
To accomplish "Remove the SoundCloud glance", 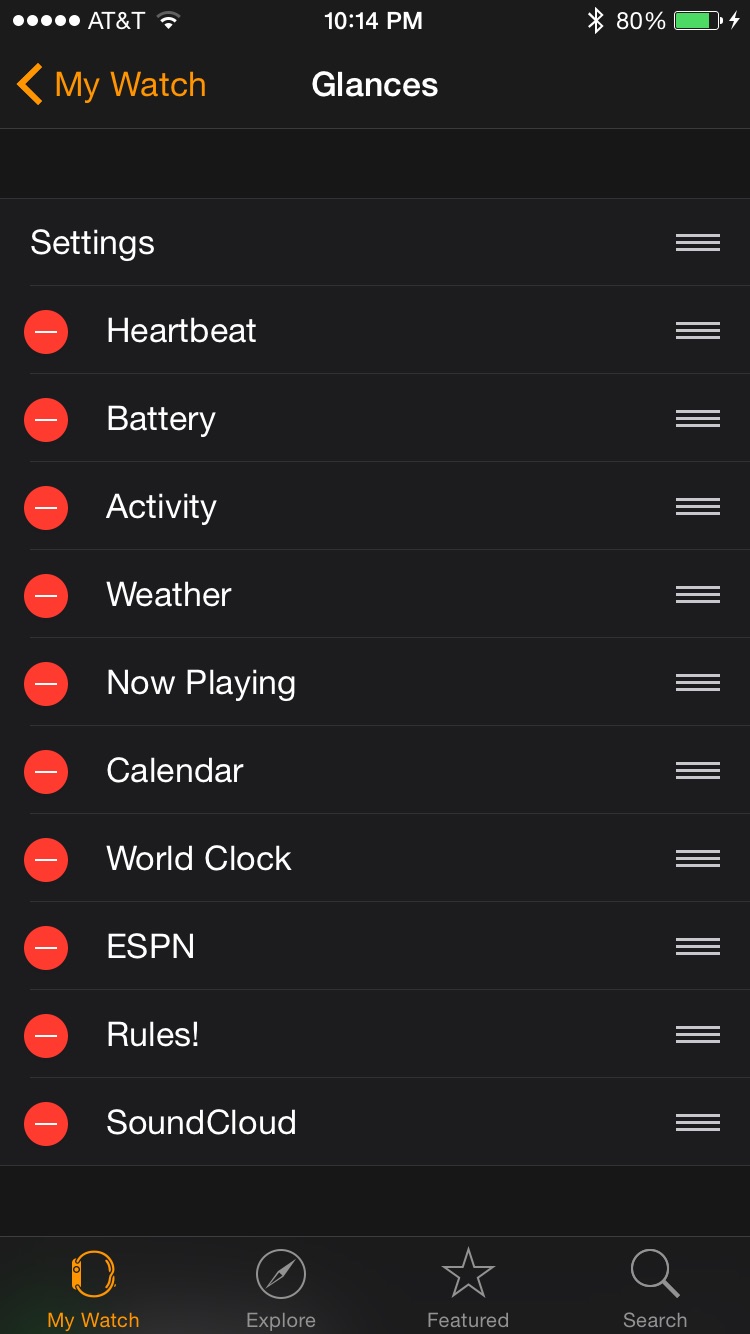I will click(46, 1123).
